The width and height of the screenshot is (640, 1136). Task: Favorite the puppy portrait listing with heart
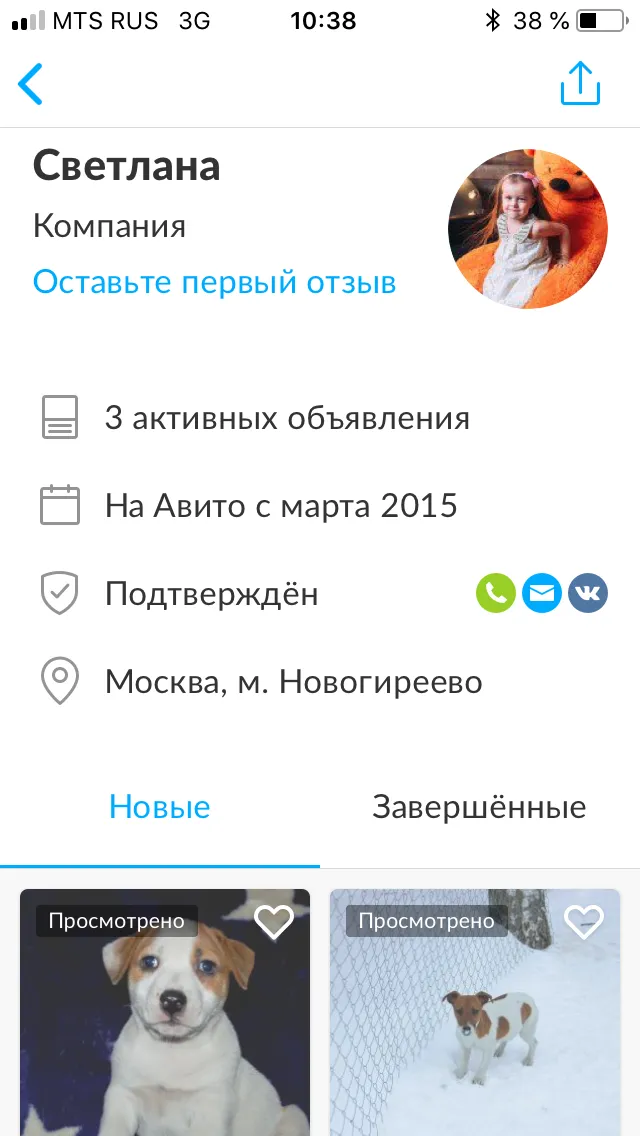click(274, 922)
